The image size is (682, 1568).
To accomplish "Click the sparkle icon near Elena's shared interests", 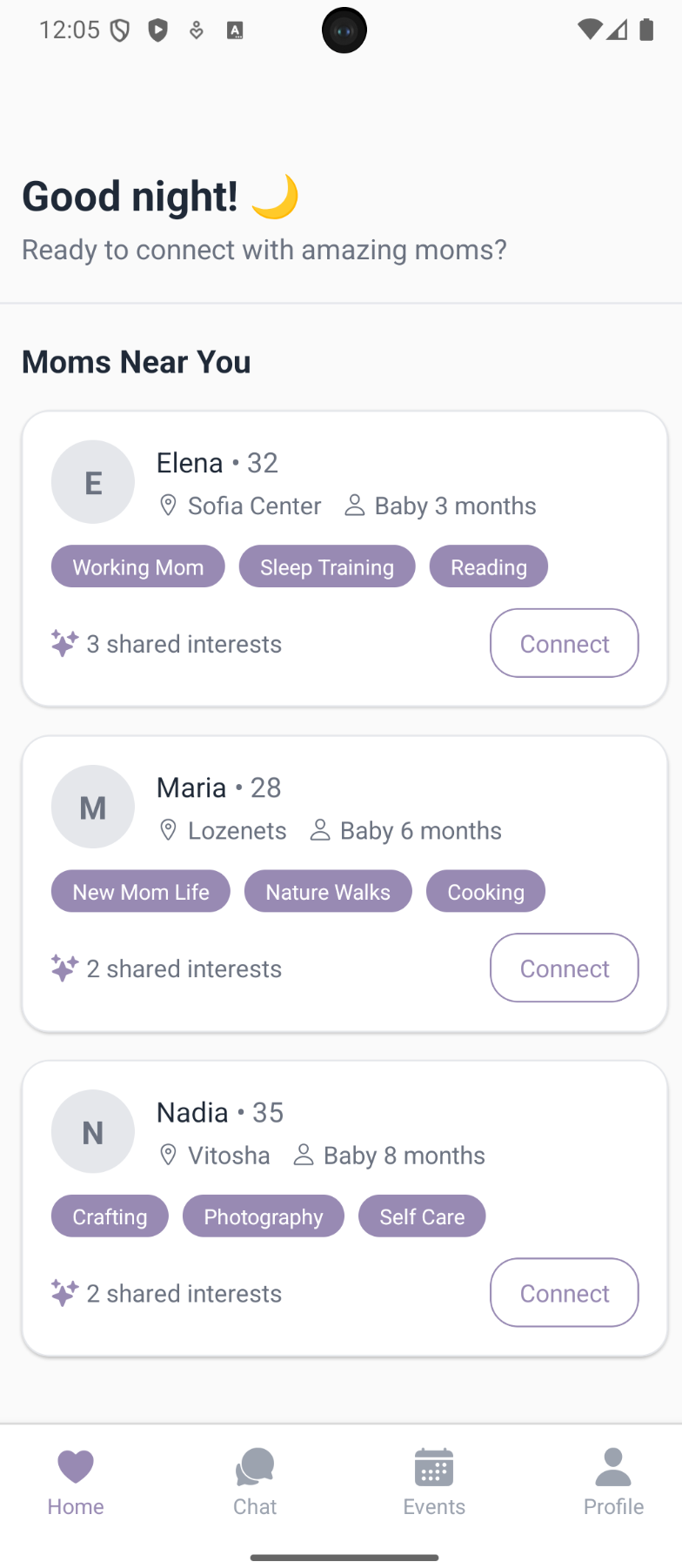I will click(x=62, y=643).
